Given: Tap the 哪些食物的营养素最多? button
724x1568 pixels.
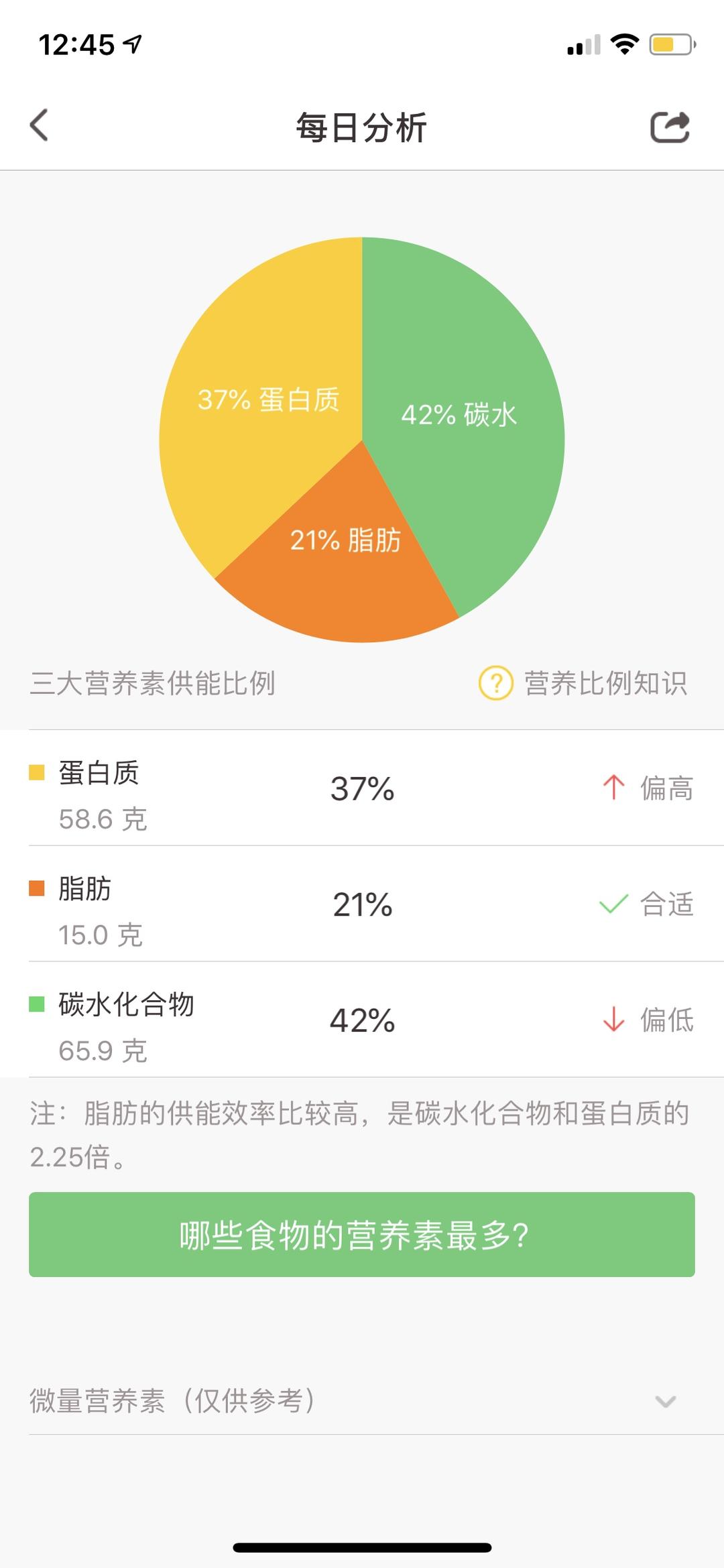Looking at the screenshot, I should coord(362,1234).
